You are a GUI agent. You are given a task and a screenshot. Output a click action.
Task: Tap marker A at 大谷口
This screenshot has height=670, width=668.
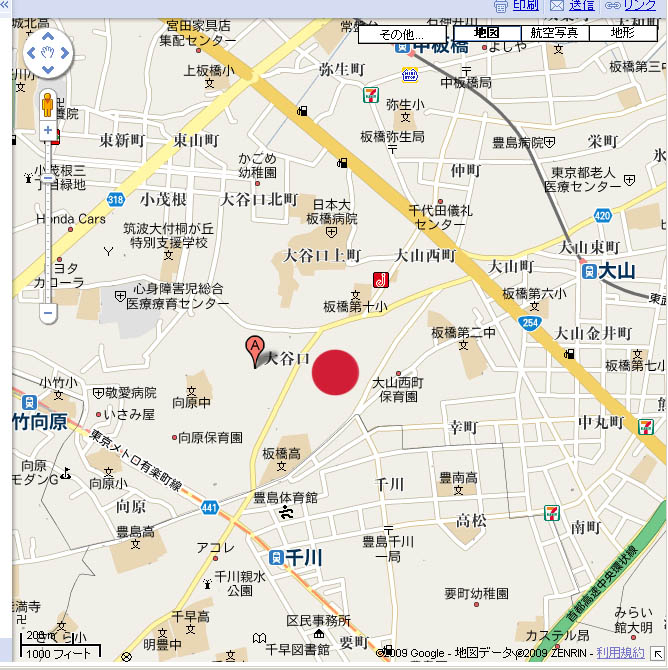click(255, 351)
